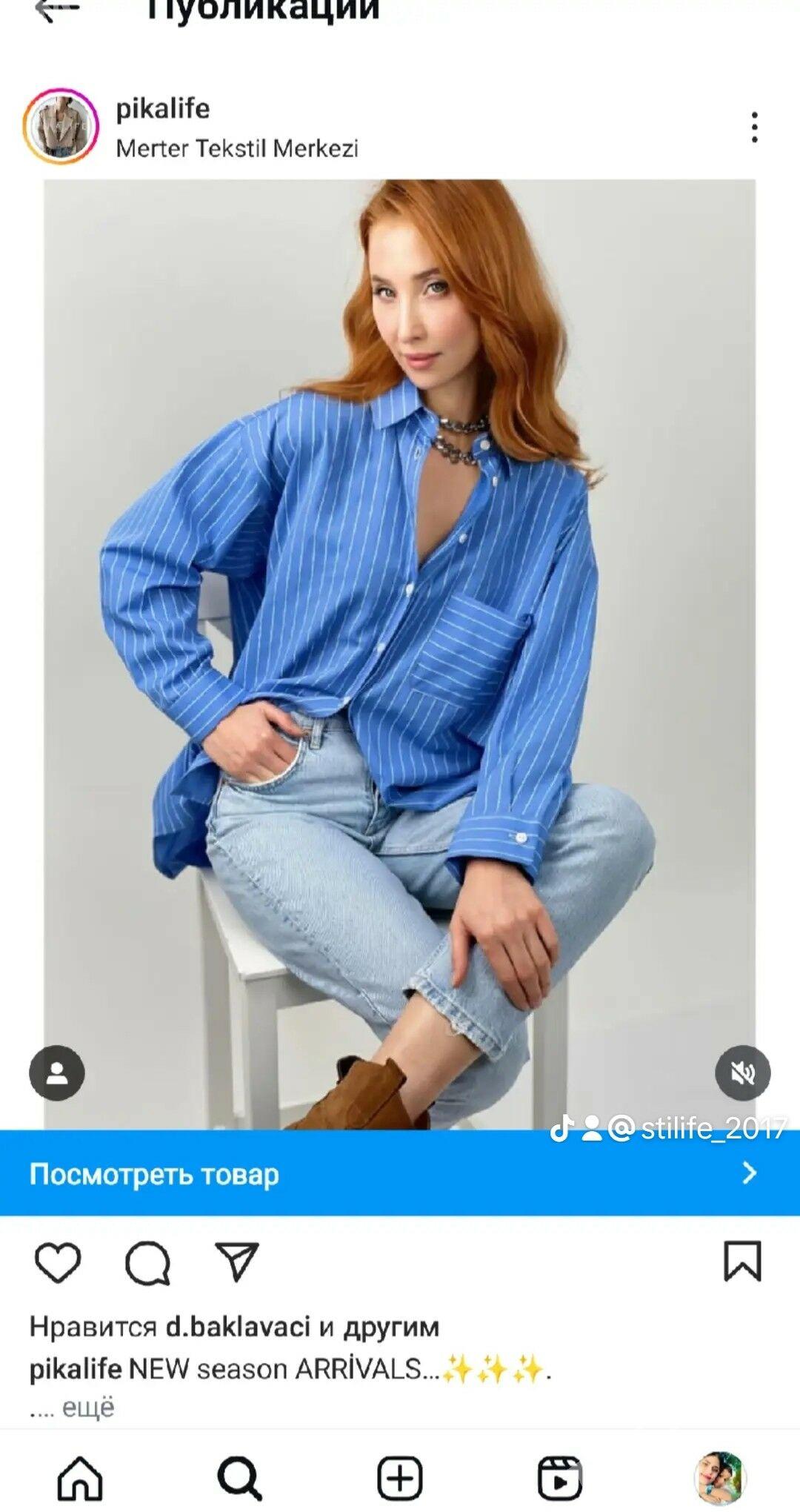Viewport: 800px width, 1512px height.
Task: Open comments on pikalife's post
Action: (147, 1262)
